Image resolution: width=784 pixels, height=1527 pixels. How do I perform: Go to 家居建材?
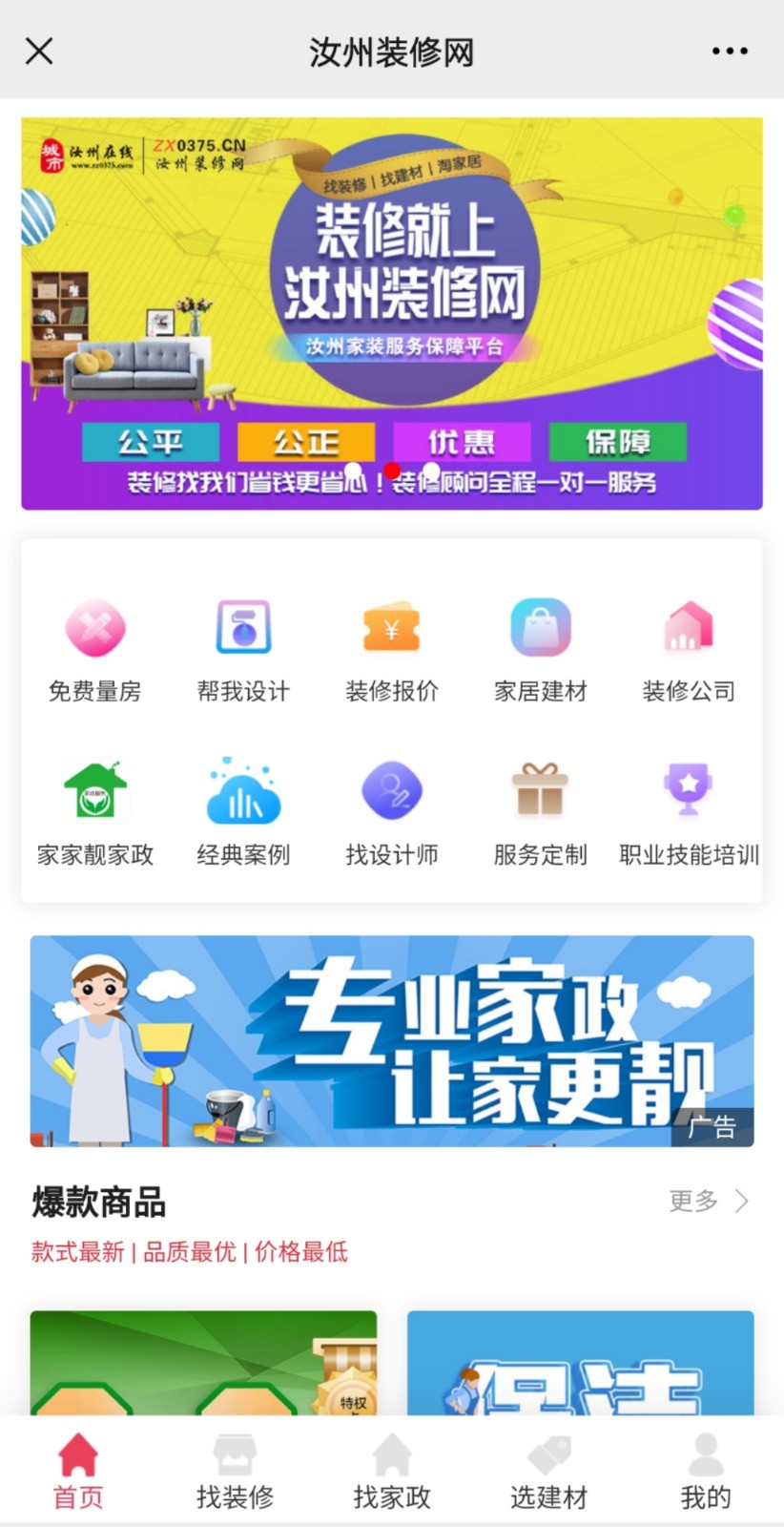(540, 649)
